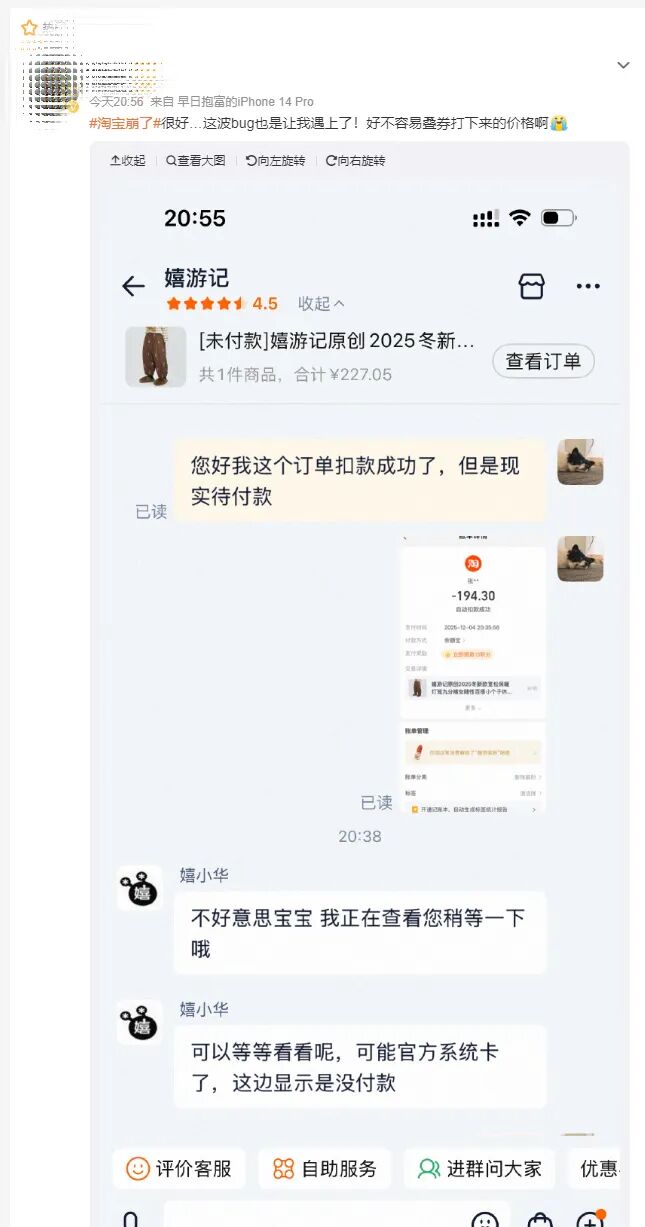Screen dimensions: 645x1227
Task: Expand the post options chevron
Action: point(623,65)
